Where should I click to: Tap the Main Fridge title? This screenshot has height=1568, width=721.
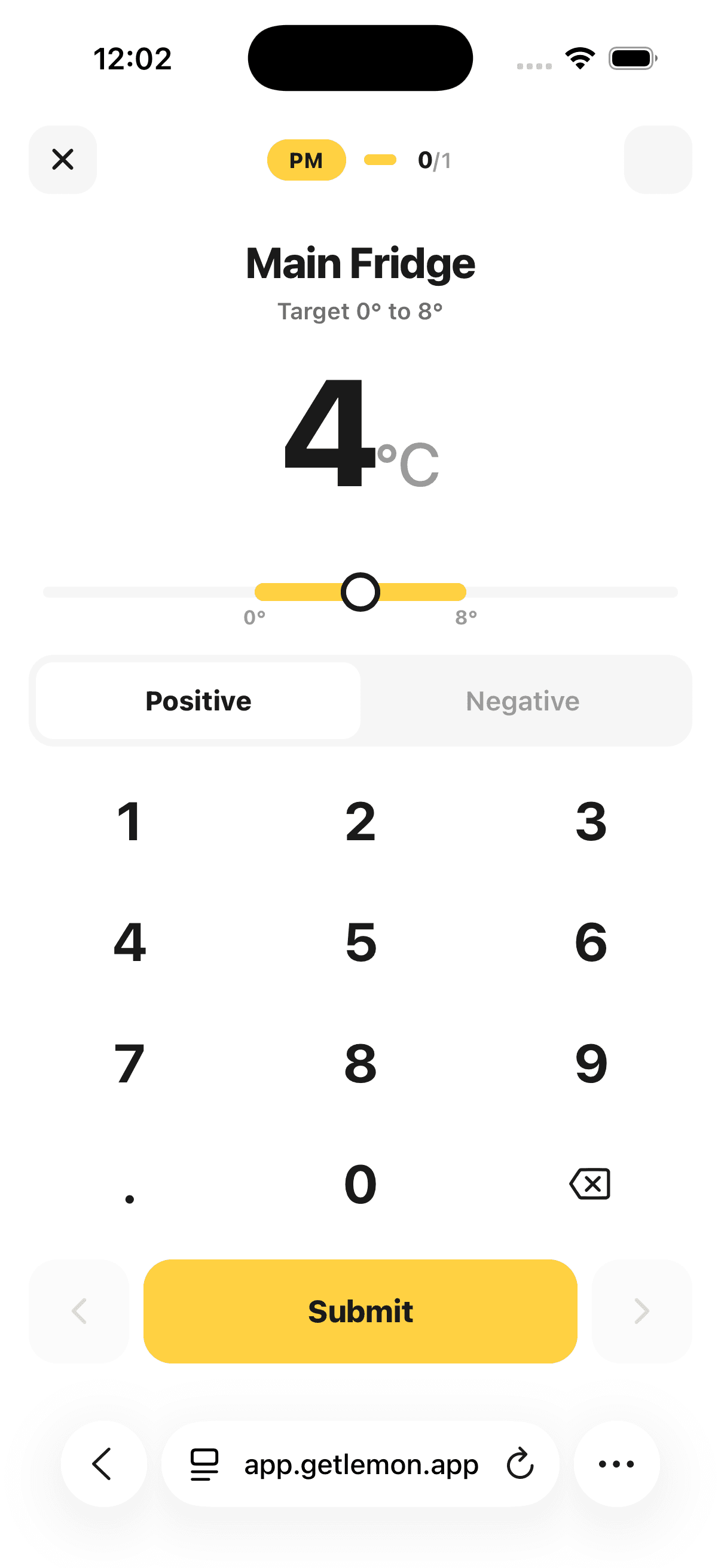coord(360,263)
